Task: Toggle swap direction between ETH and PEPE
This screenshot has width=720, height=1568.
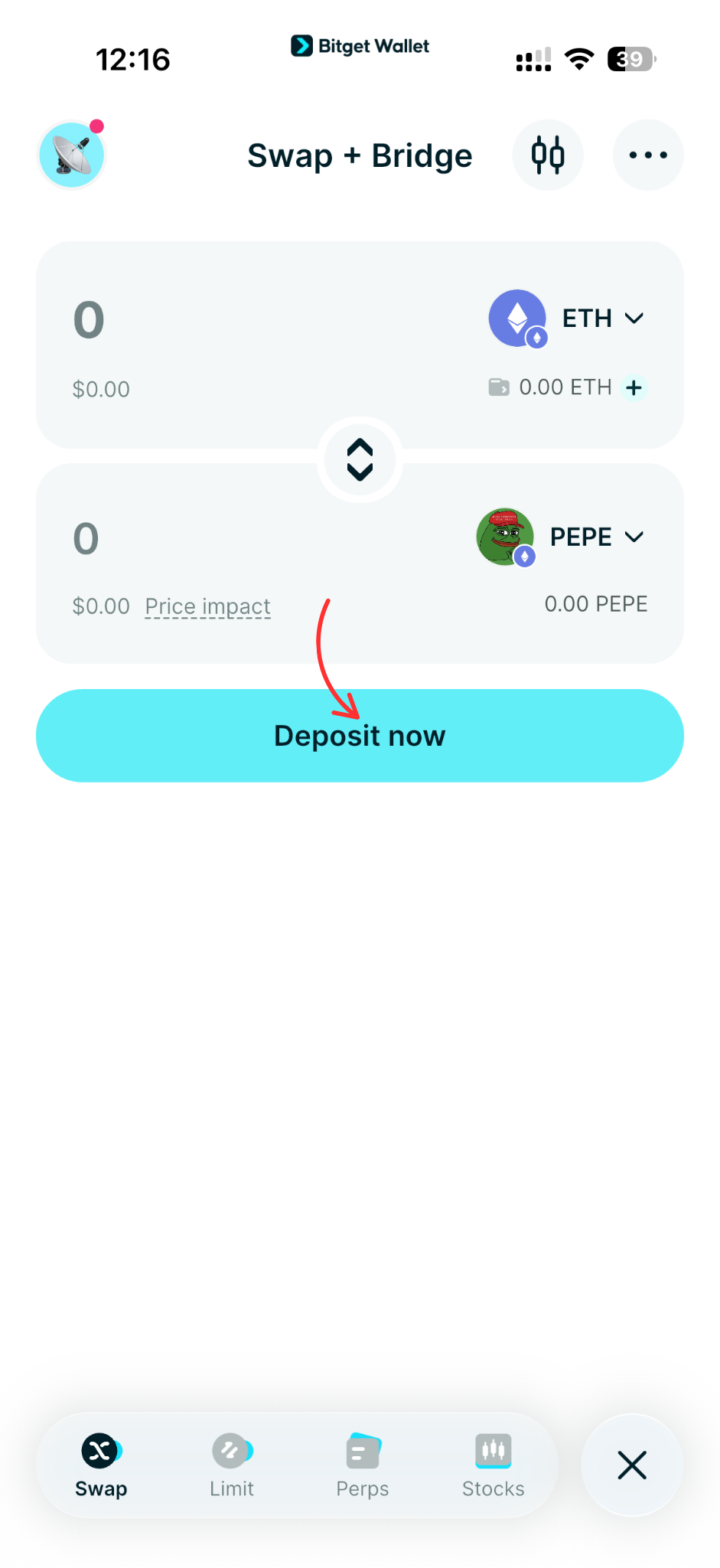Action: [360, 459]
